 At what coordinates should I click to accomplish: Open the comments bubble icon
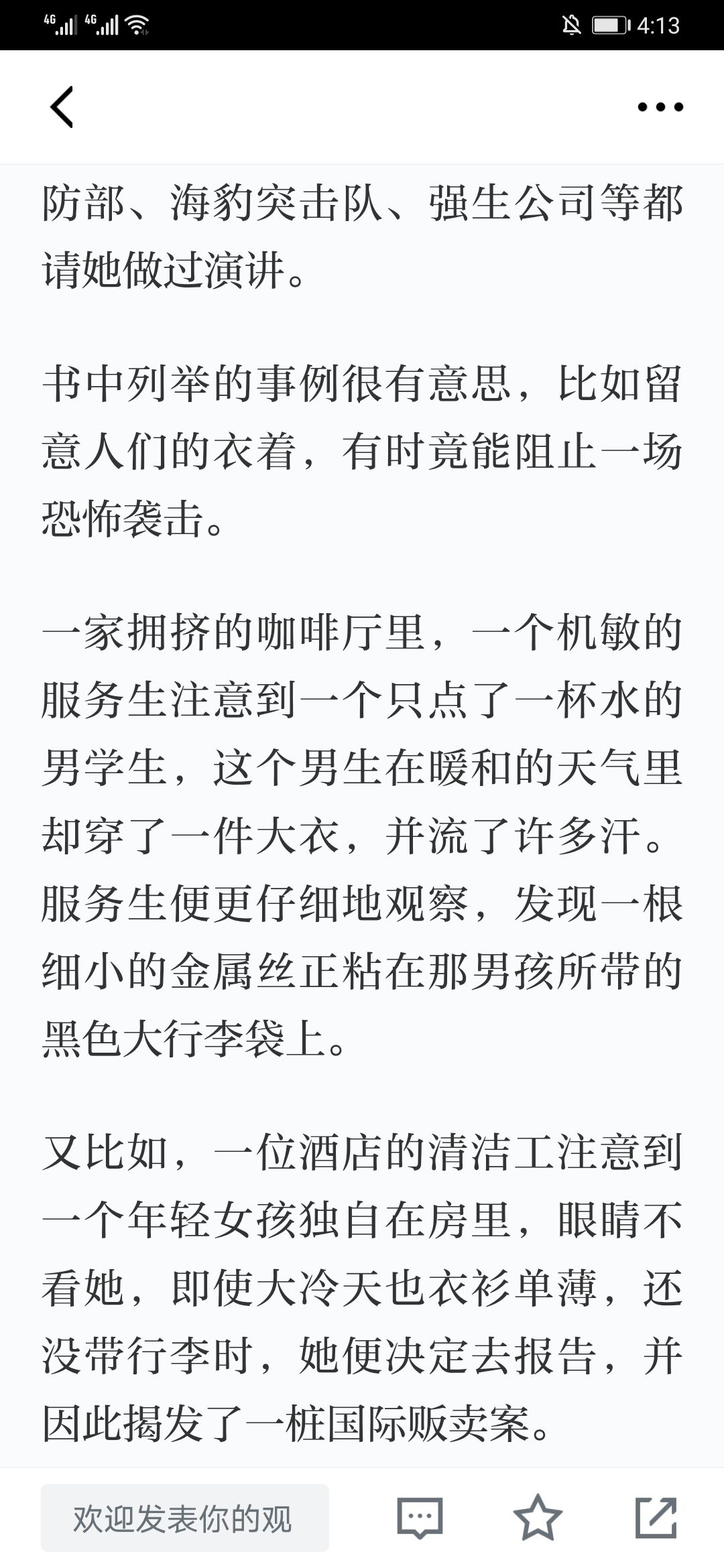[420, 1518]
